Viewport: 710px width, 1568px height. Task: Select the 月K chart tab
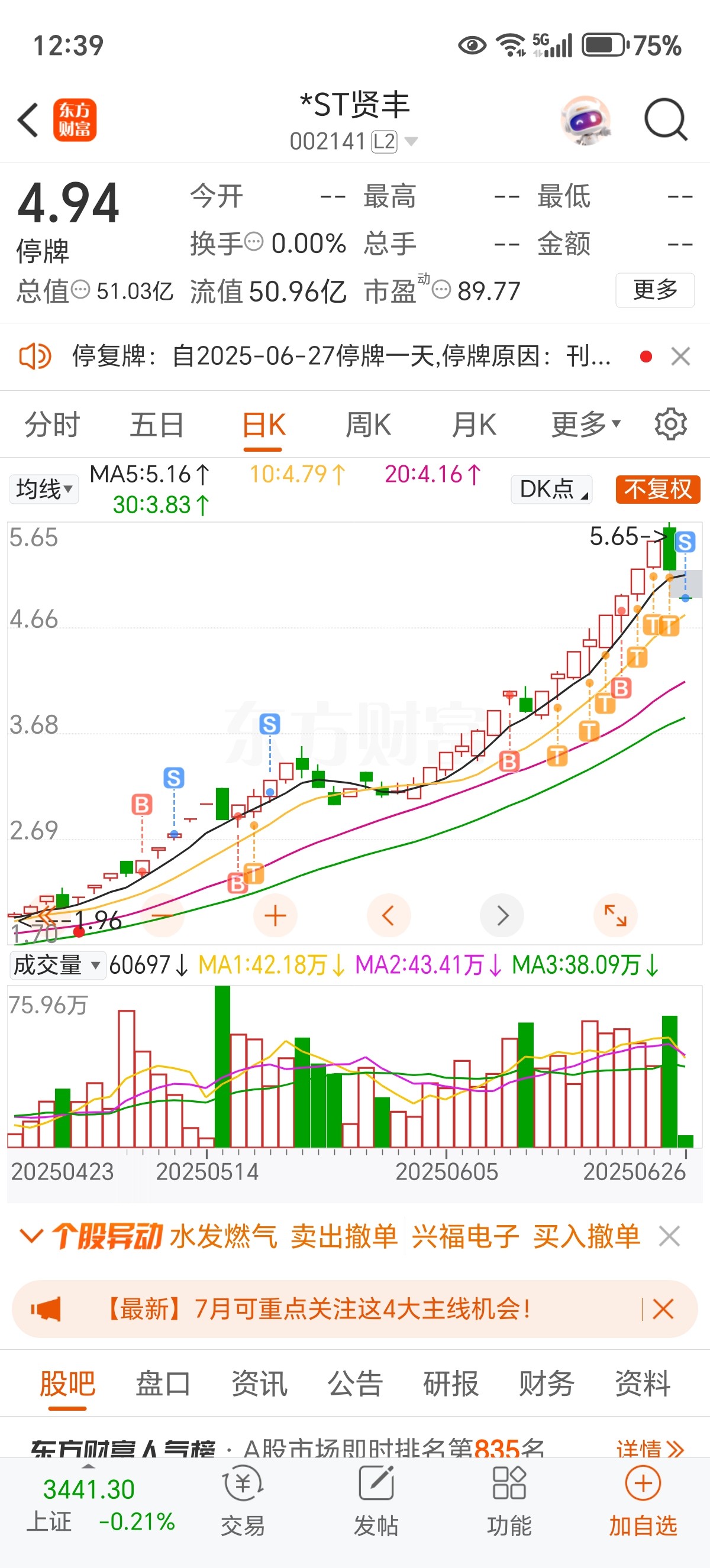[475, 425]
